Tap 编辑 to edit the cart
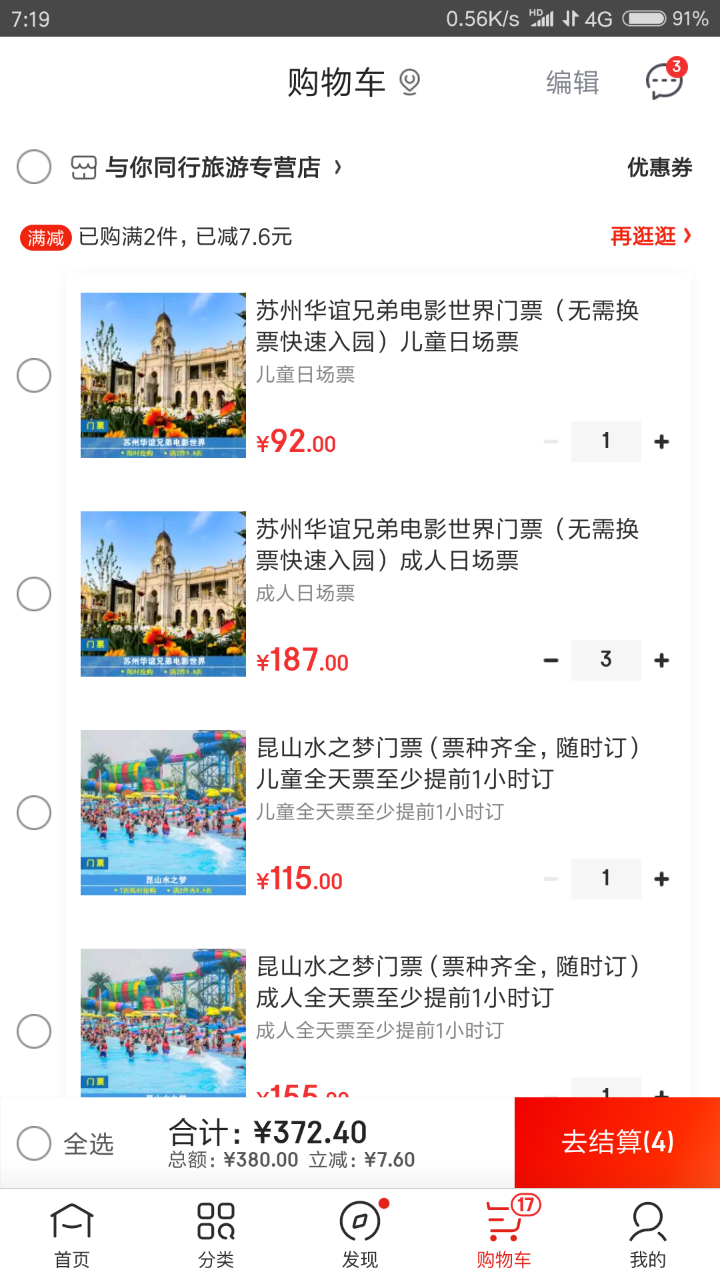Screen dimensions: 720x1280 [x=572, y=82]
